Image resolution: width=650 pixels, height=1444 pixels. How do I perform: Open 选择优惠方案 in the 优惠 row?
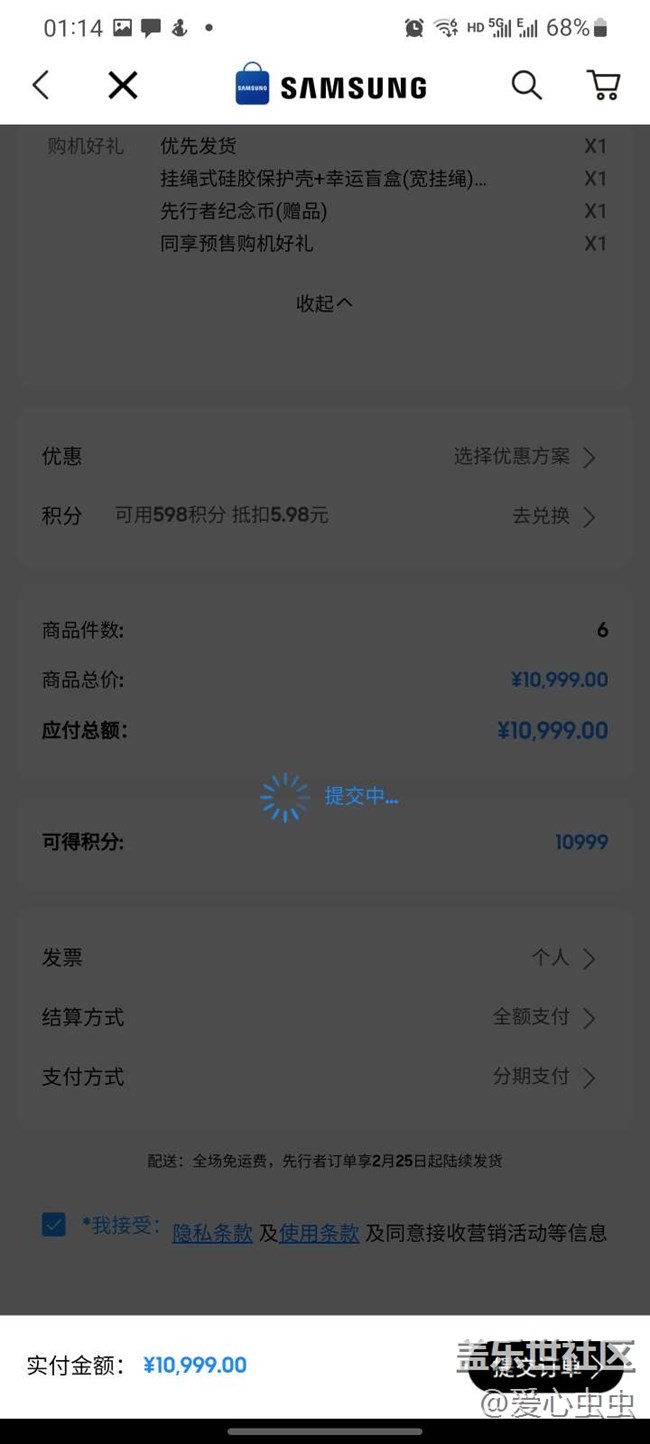[525, 457]
